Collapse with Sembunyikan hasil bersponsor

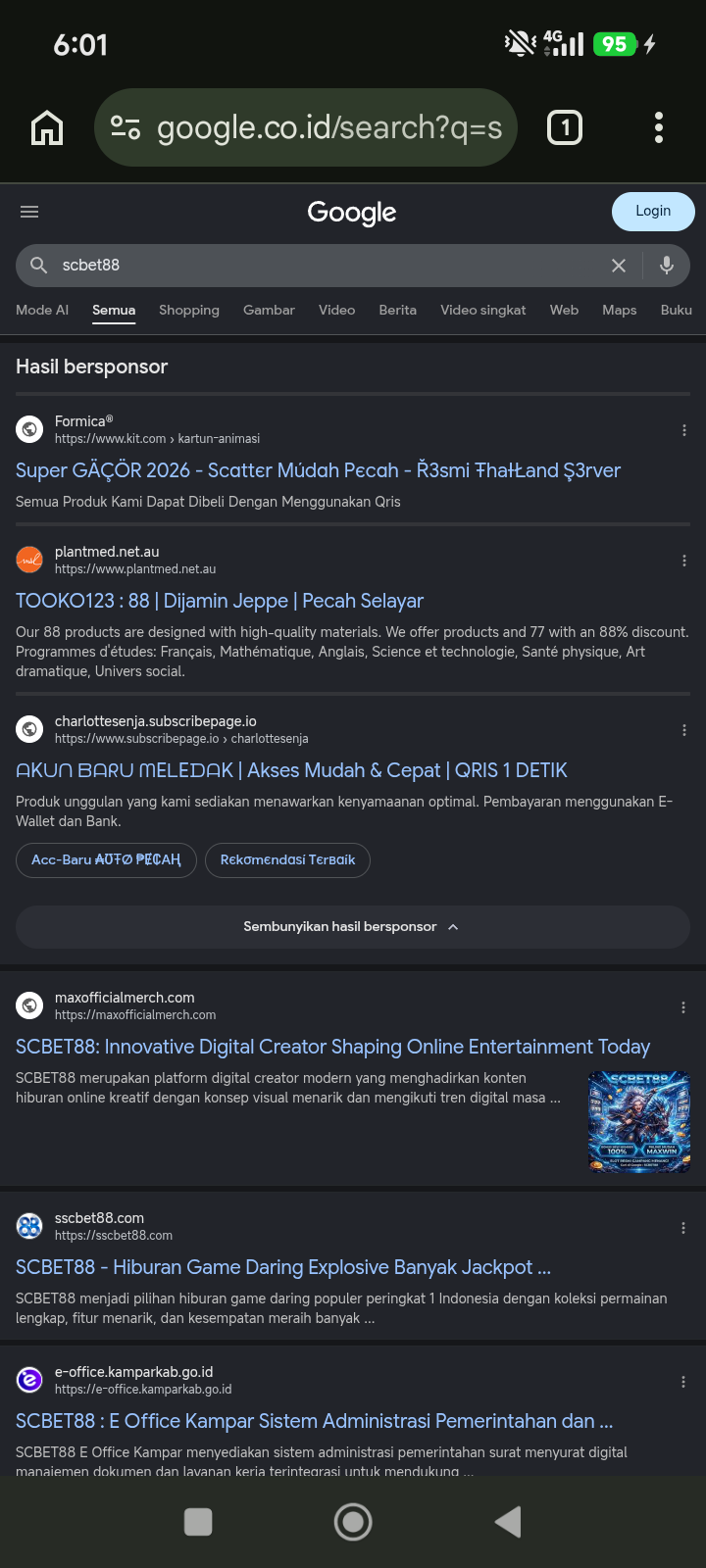pyautogui.click(x=353, y=927)
